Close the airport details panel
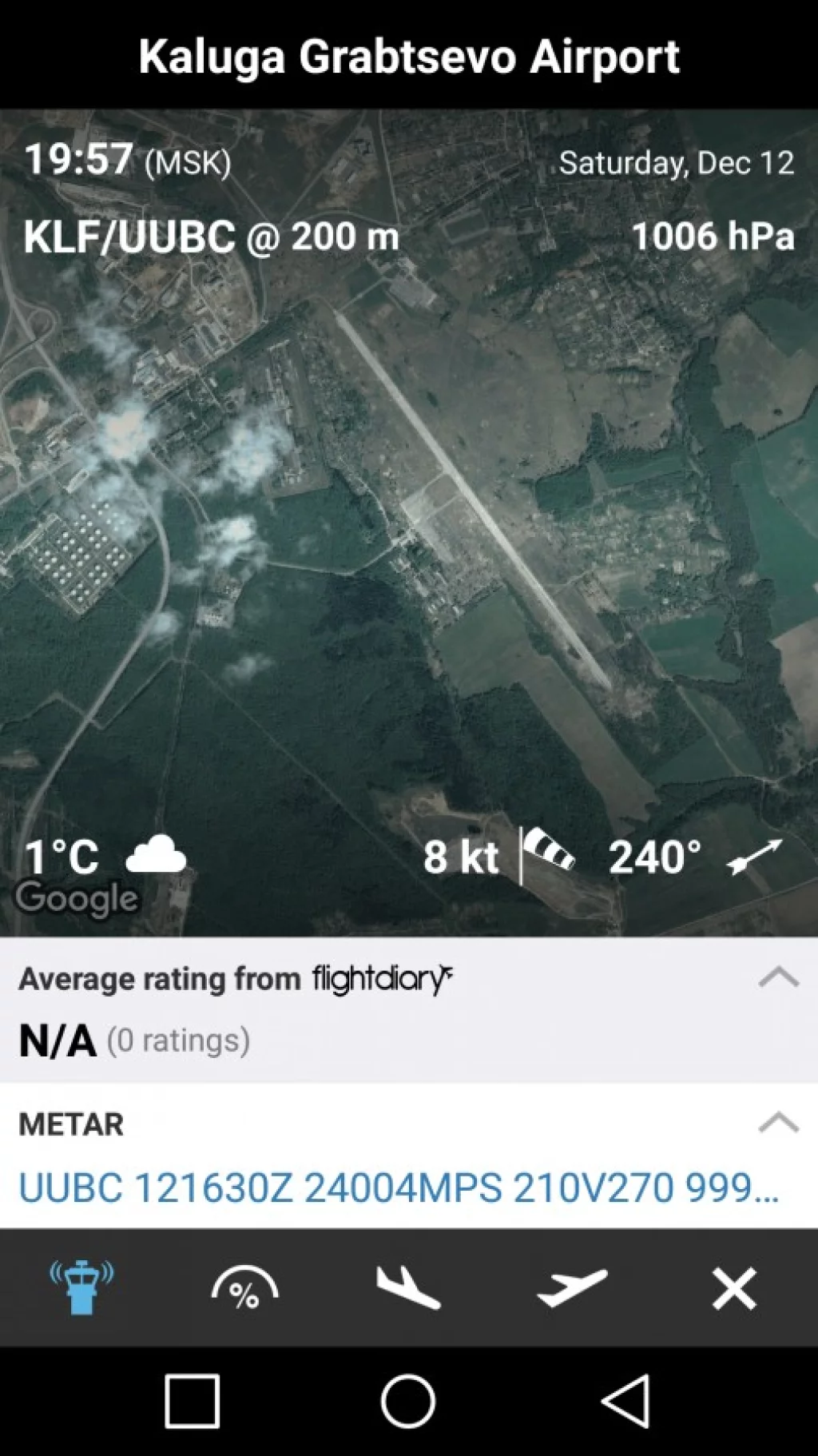This screenshot has height=1456, width=818. [734, 1287]
